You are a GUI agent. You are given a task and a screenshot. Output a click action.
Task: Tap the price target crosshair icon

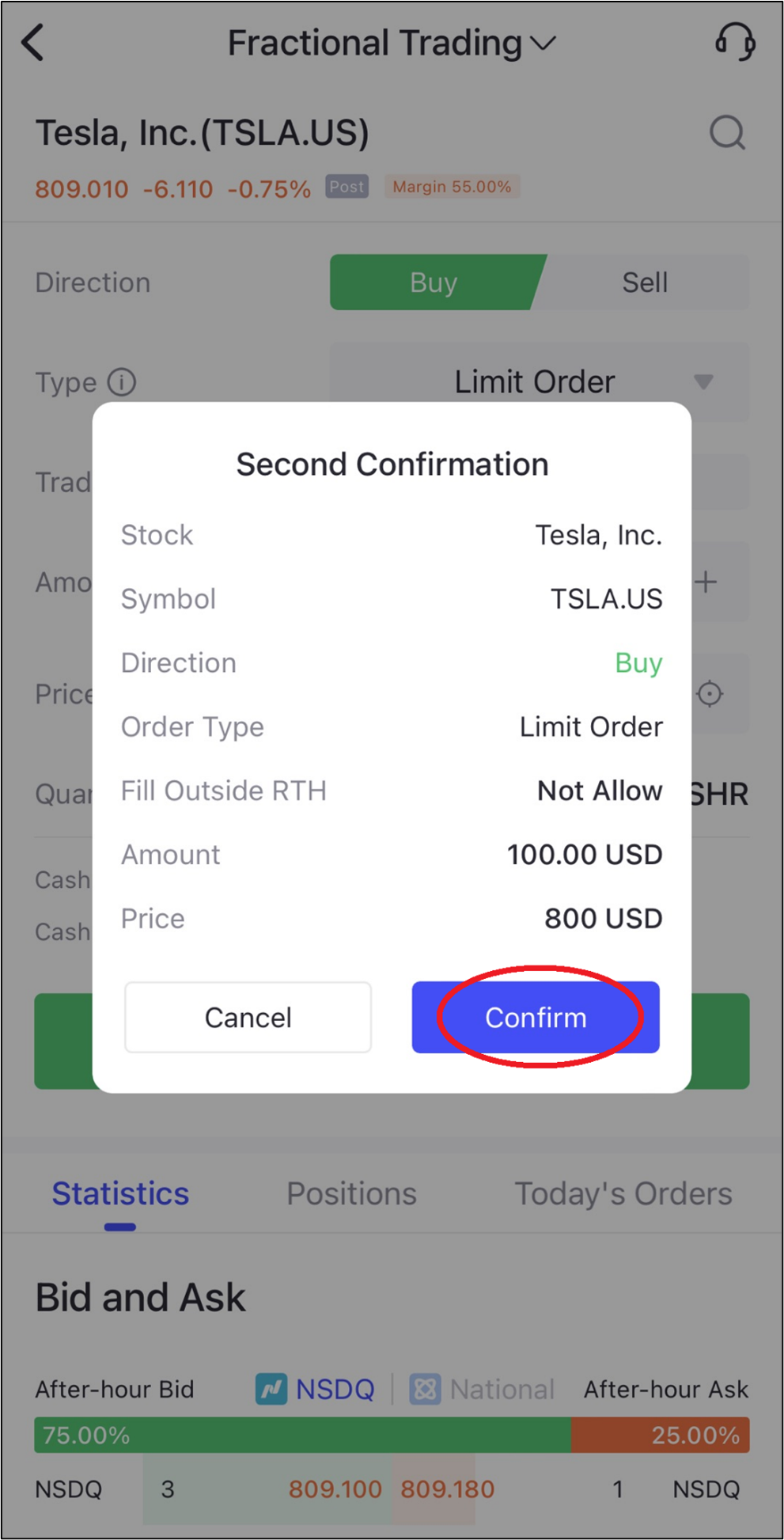[710, 694]
